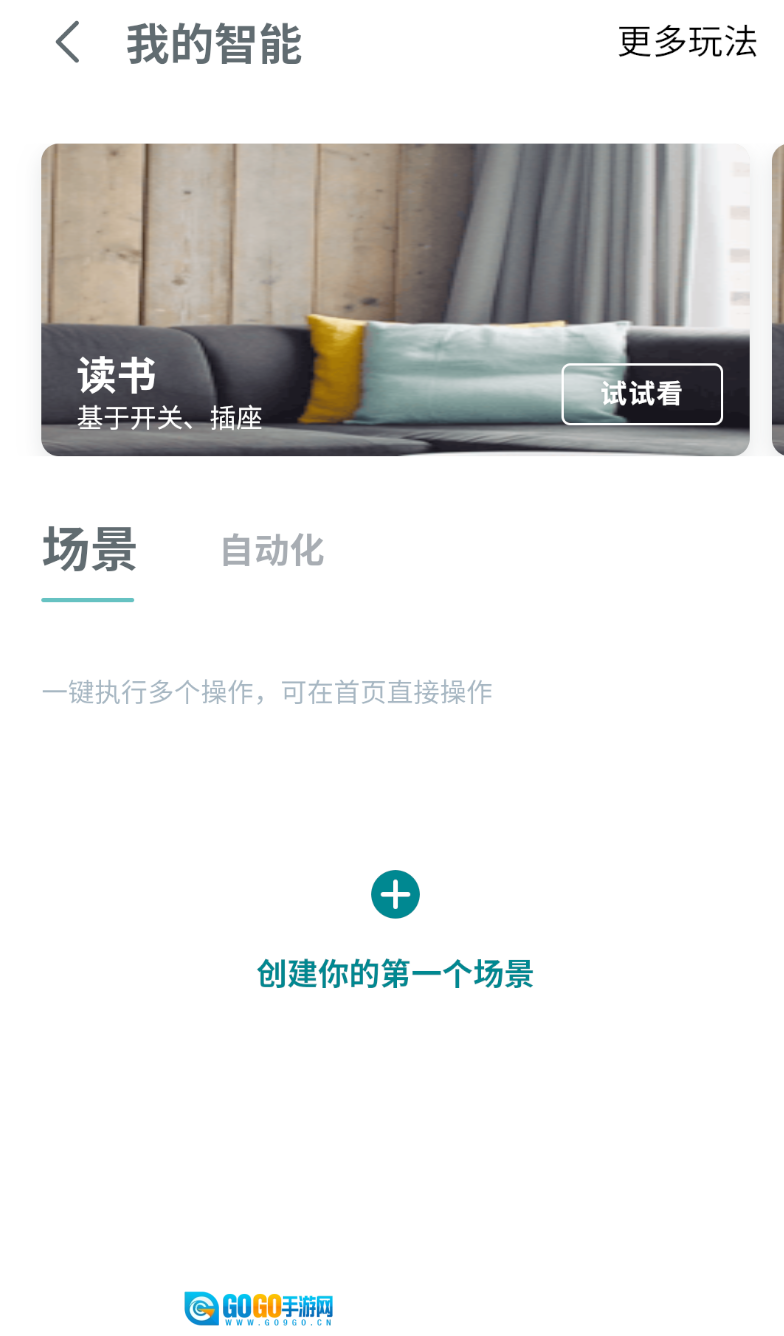Click the hint text 一键执行多个操作

pyautogui.click(x=266, y=692)
